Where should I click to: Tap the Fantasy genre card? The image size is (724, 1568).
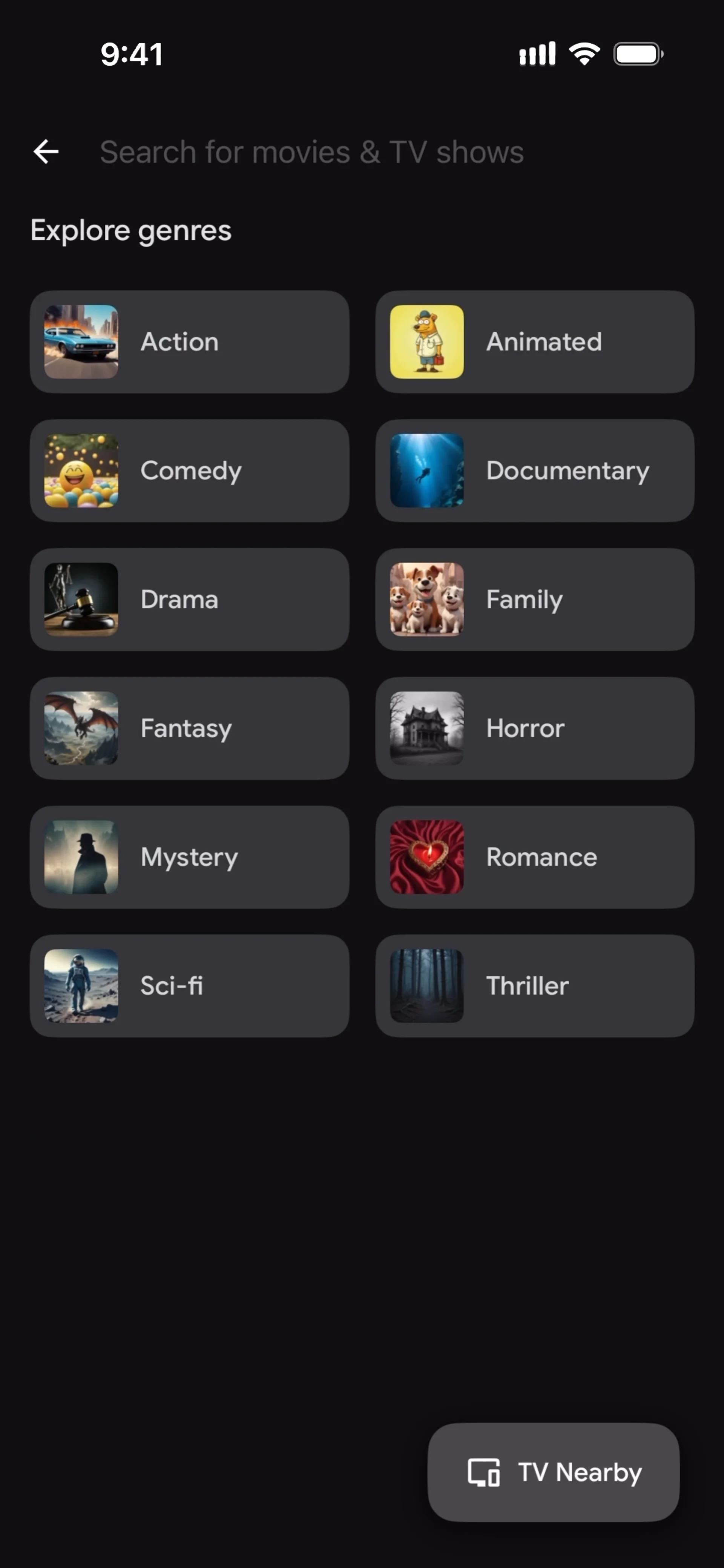pos(189,728)
